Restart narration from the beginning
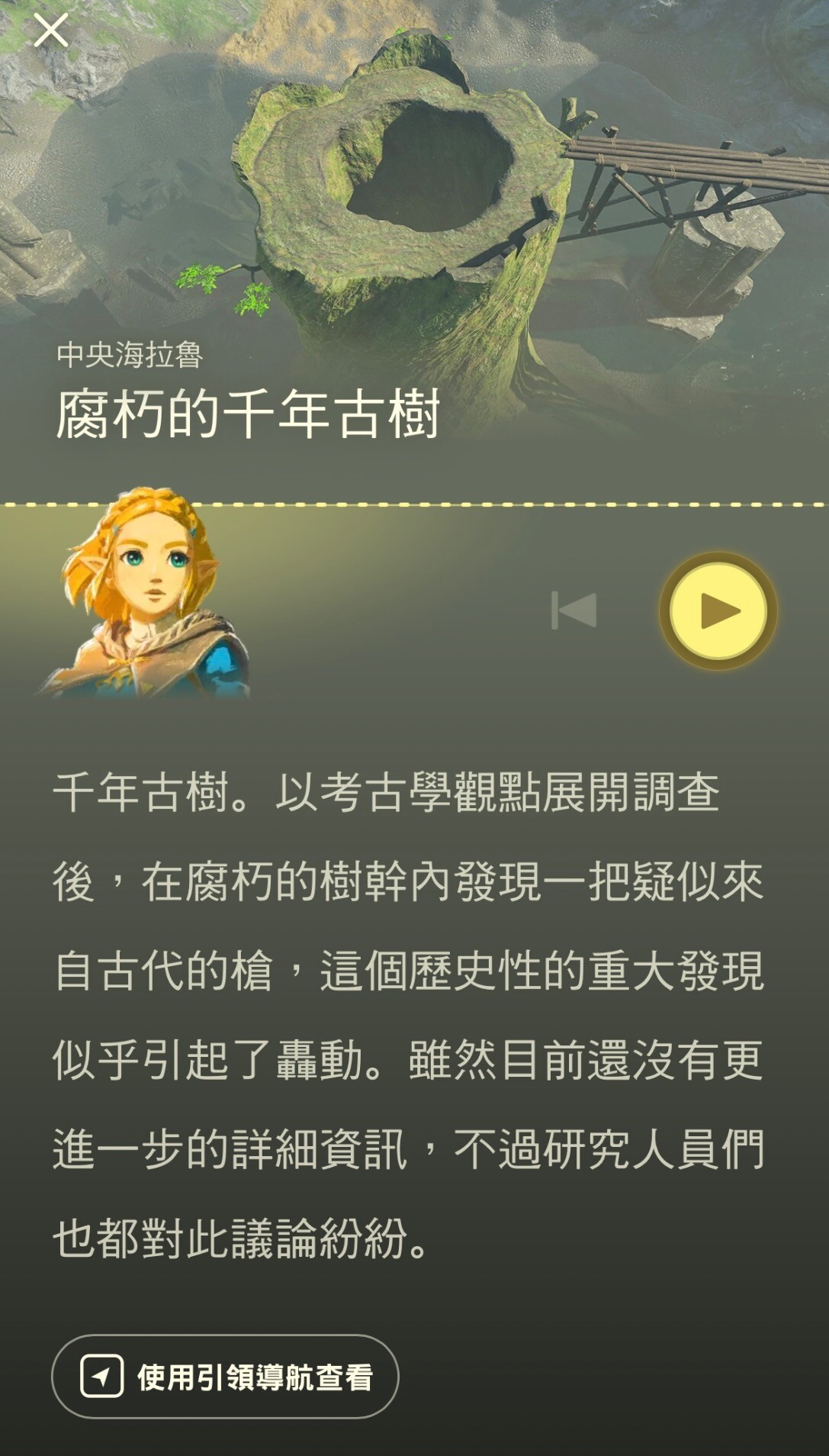 click(x=574, y=610)
